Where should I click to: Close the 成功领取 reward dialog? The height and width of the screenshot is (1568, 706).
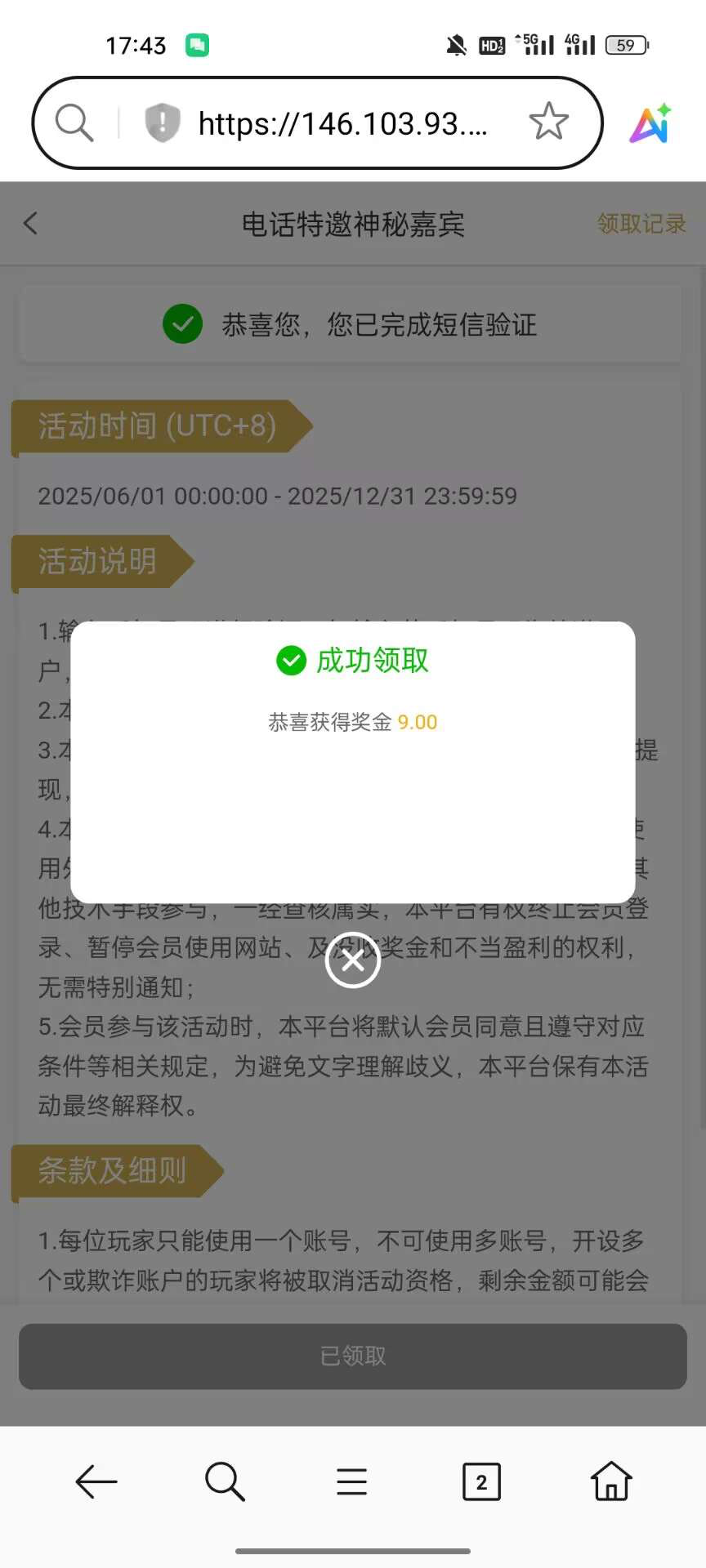pyautogui.click(x=353, y=960)
